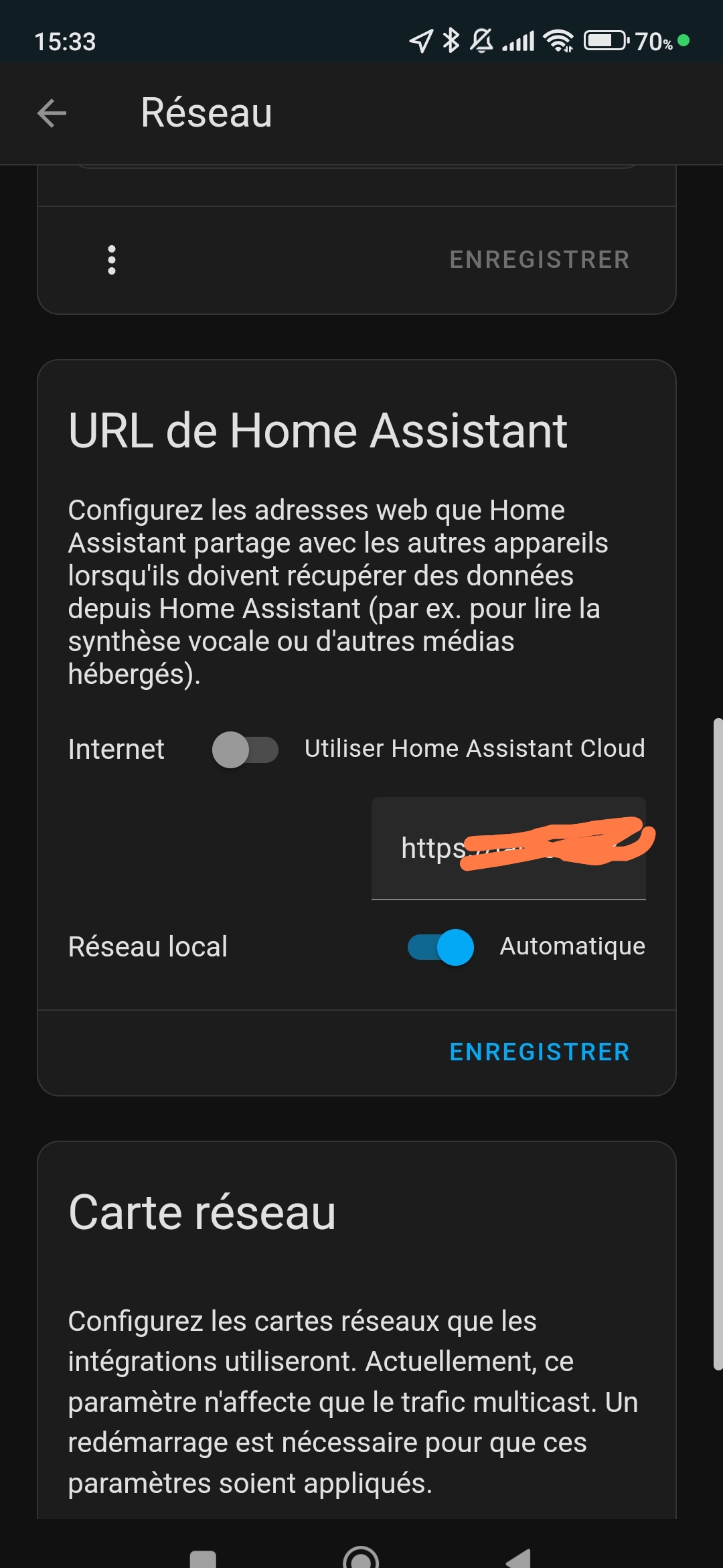Edit the Internet https URL field
Viewport: 723px width, 1568px height.
pyautogui.click(x=509, y=848)
